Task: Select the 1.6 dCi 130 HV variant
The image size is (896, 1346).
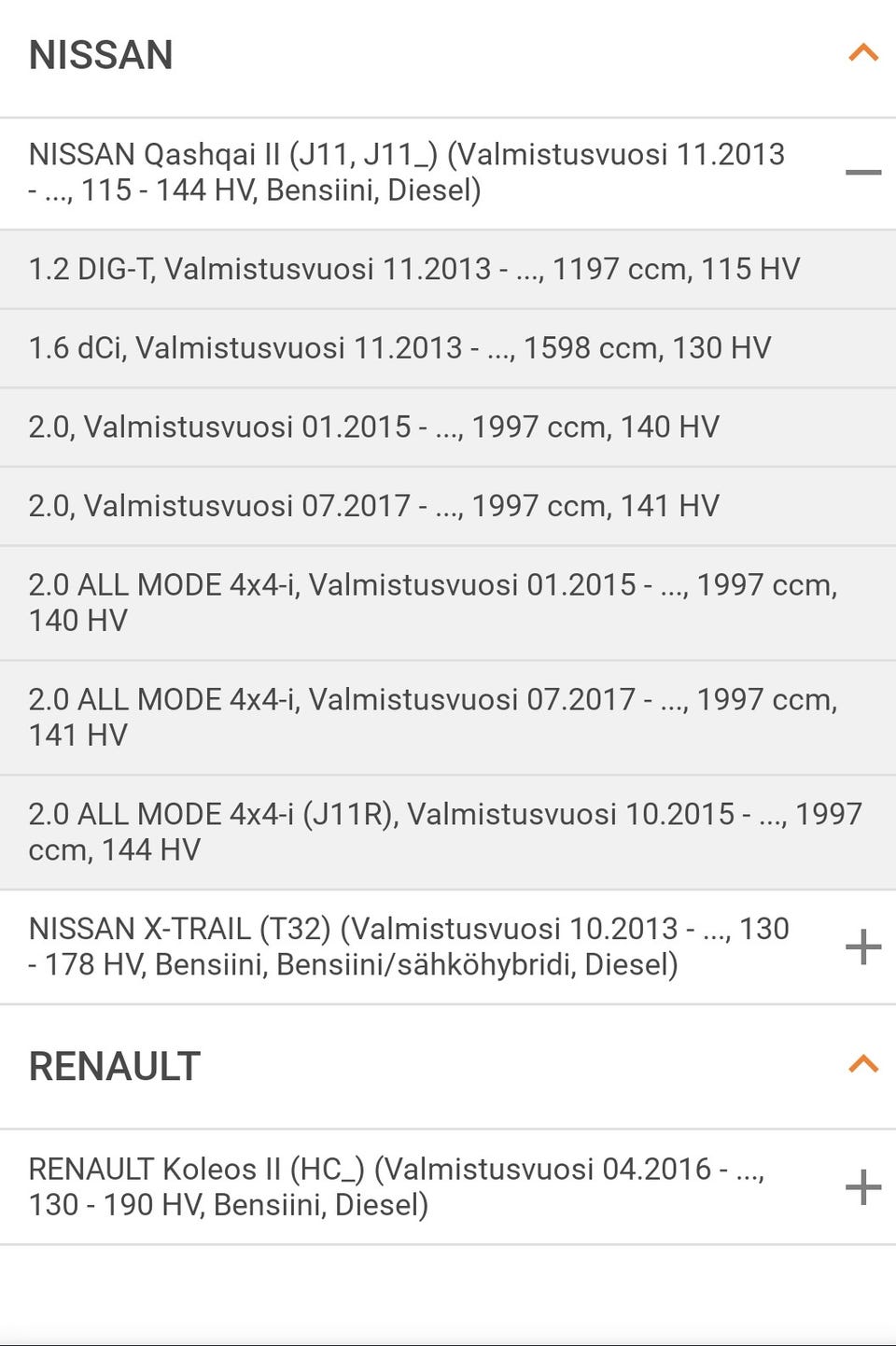Action: [399, 348]
